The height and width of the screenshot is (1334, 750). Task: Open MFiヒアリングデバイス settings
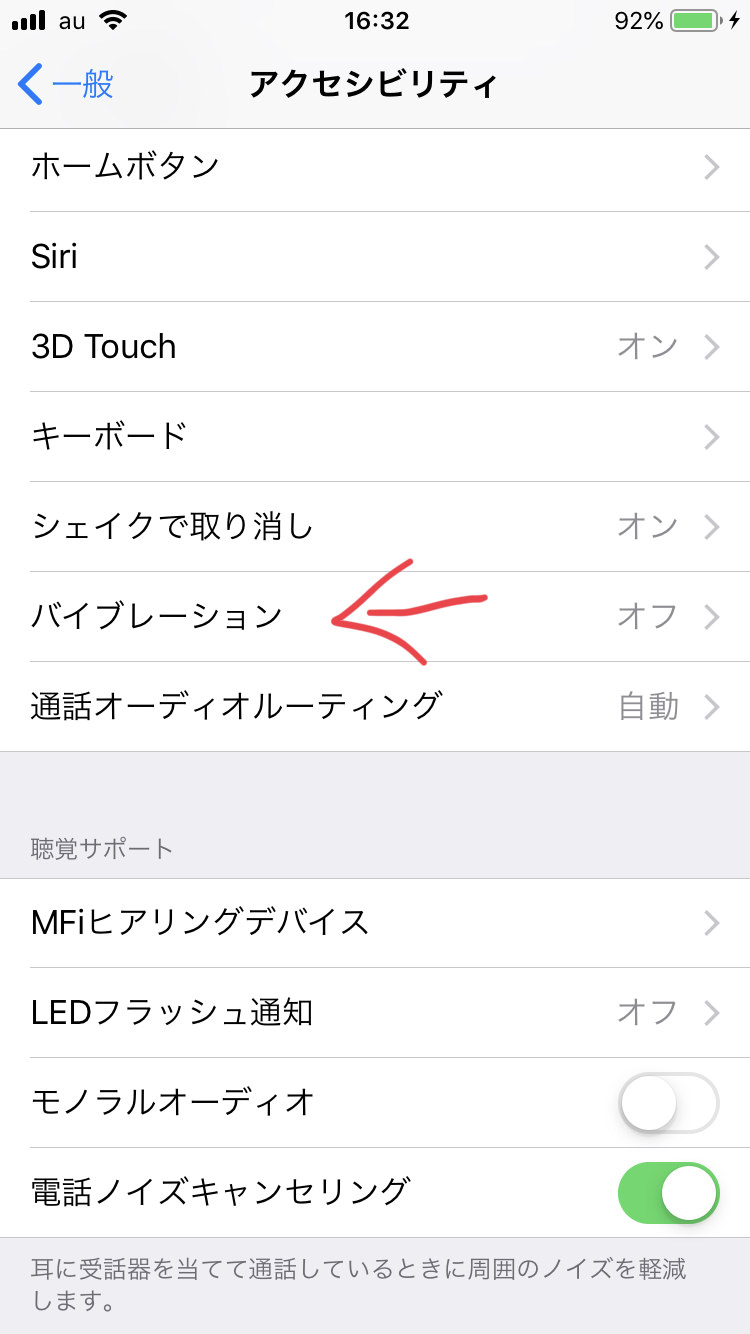pos(375,922)
